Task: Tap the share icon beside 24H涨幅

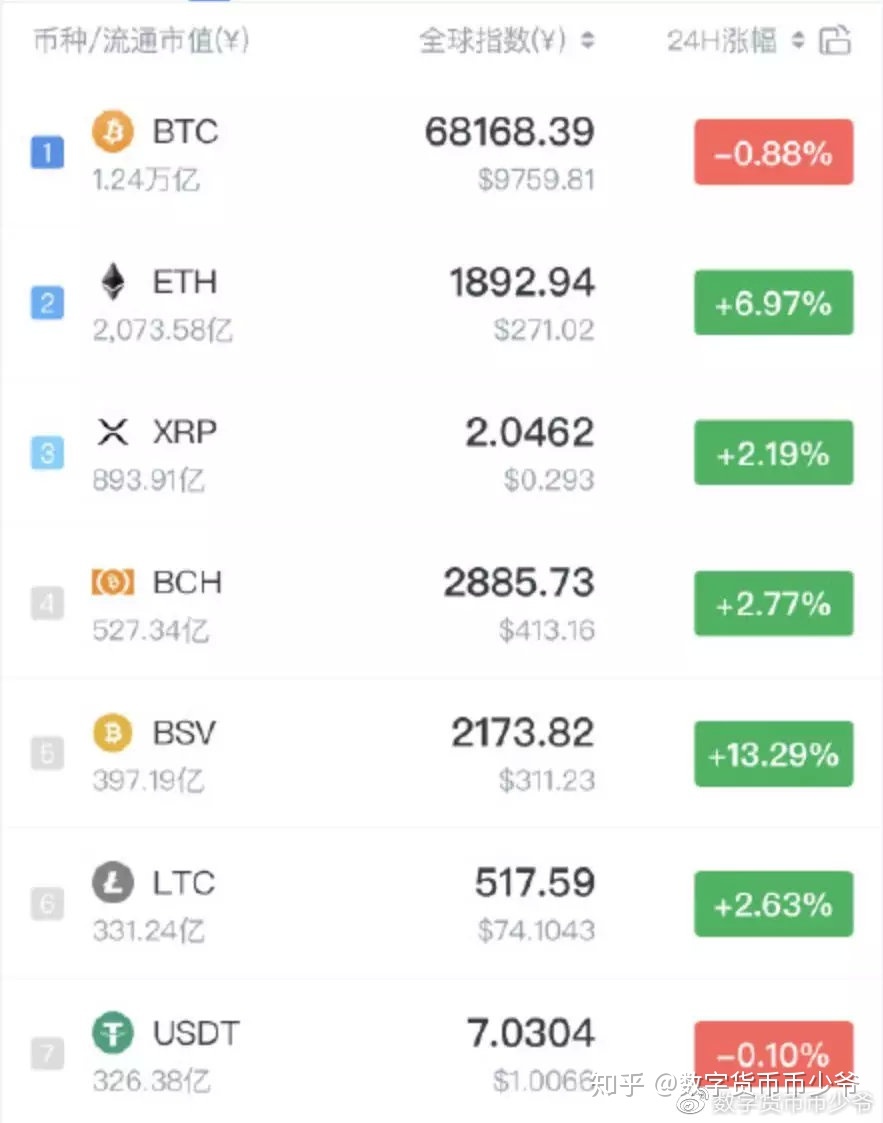Action: coord(835,41)
